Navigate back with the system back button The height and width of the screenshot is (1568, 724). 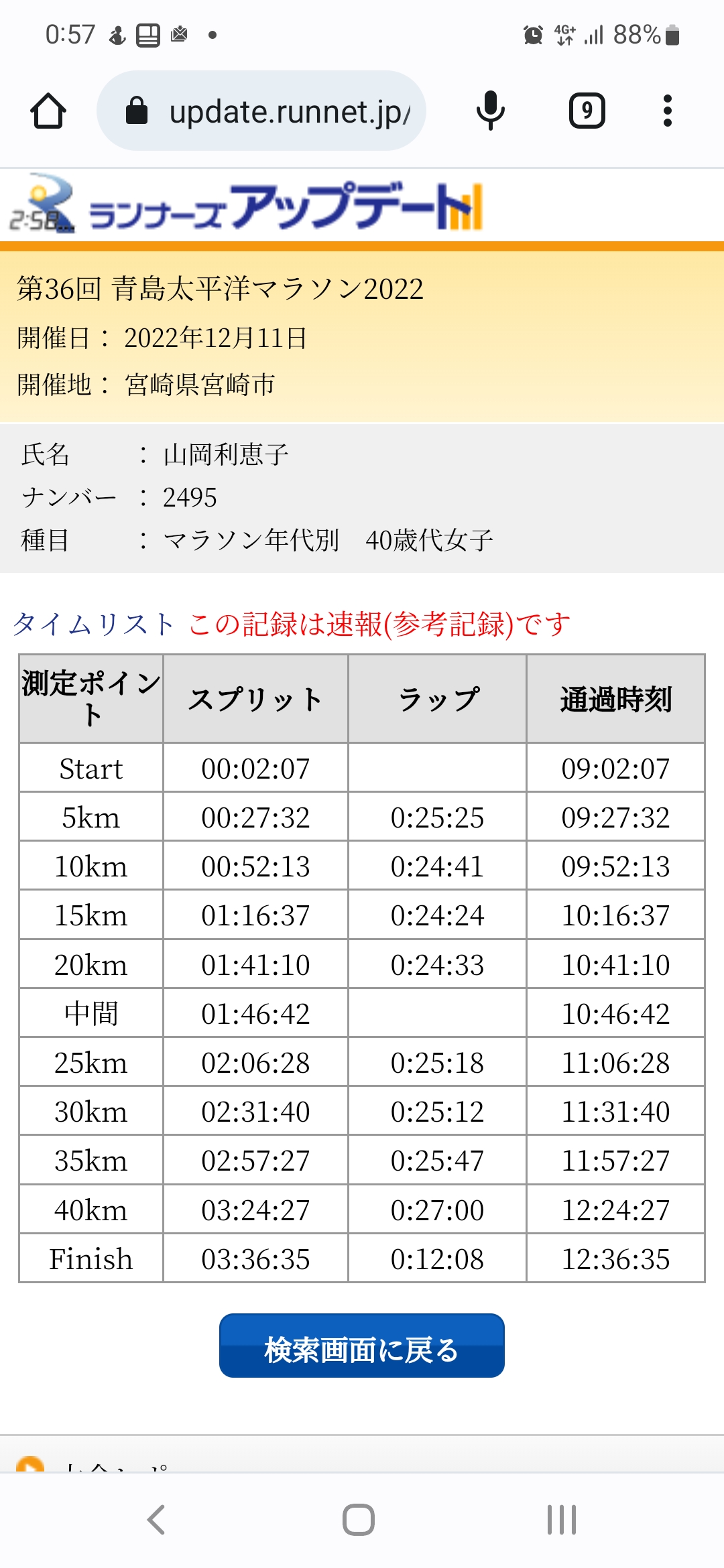coord(156,1520)
